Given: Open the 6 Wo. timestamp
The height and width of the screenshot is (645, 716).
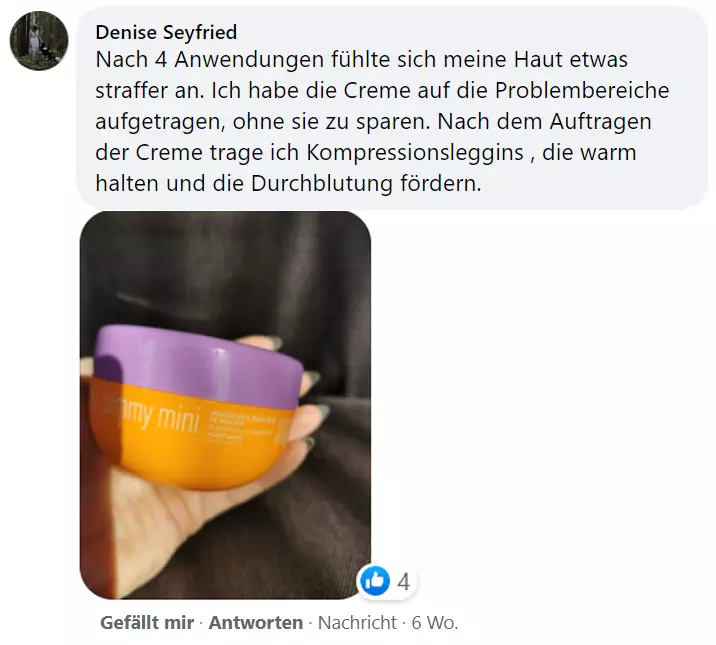Looking at the screenshot, I should tap(434, 622).
